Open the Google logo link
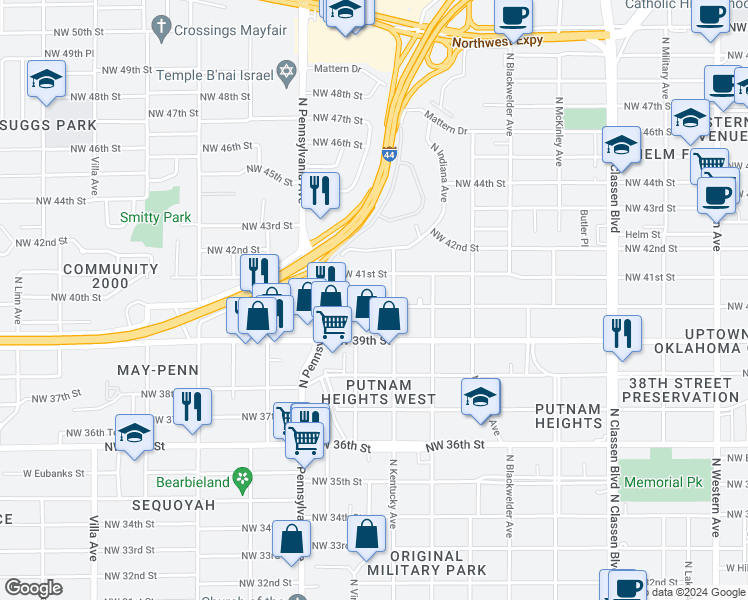Viewport: 748px width, 600px height. click(x=33, y=588)
